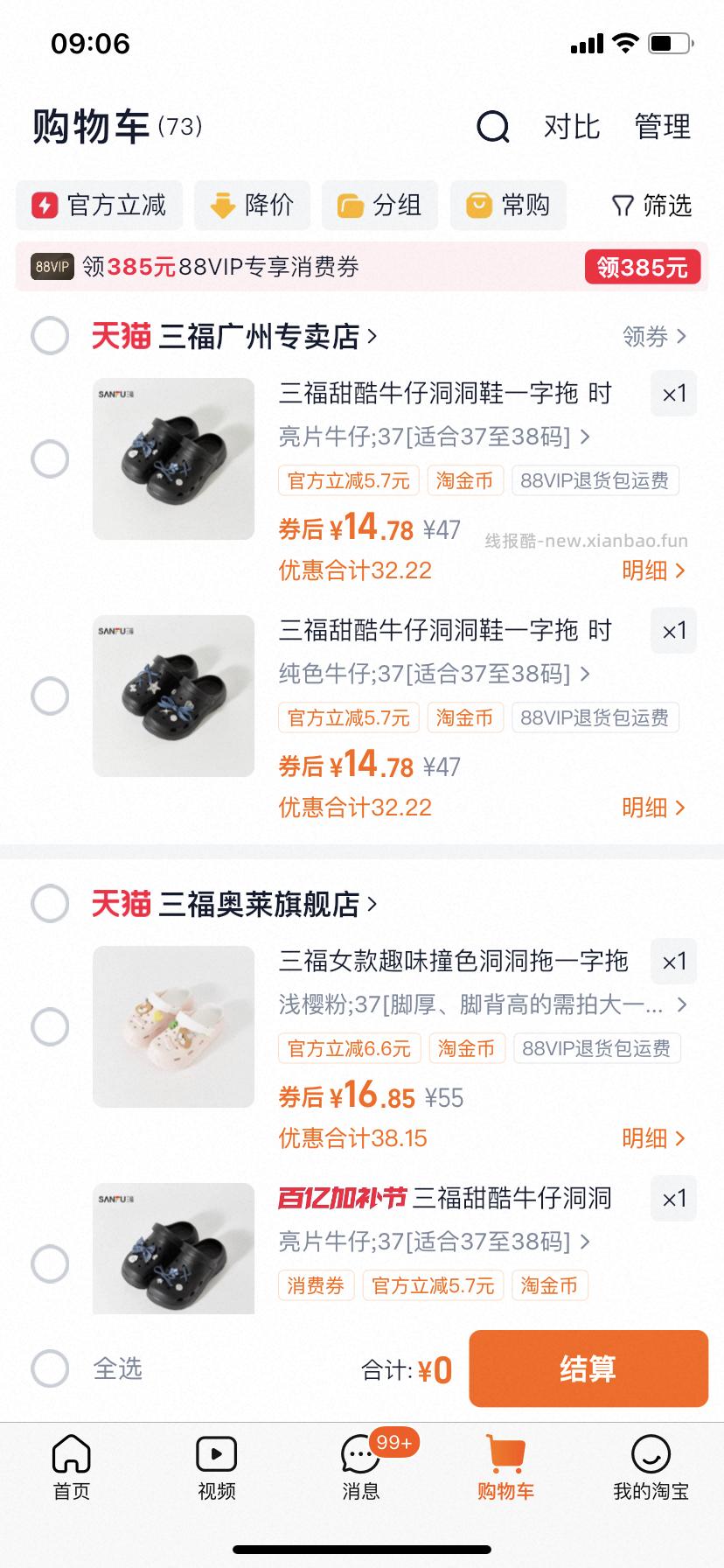This screenshot has height=1568, width=724.
Task: Open SKU options via 亮片牛仔;37 chevron
Action: [584, 436]
